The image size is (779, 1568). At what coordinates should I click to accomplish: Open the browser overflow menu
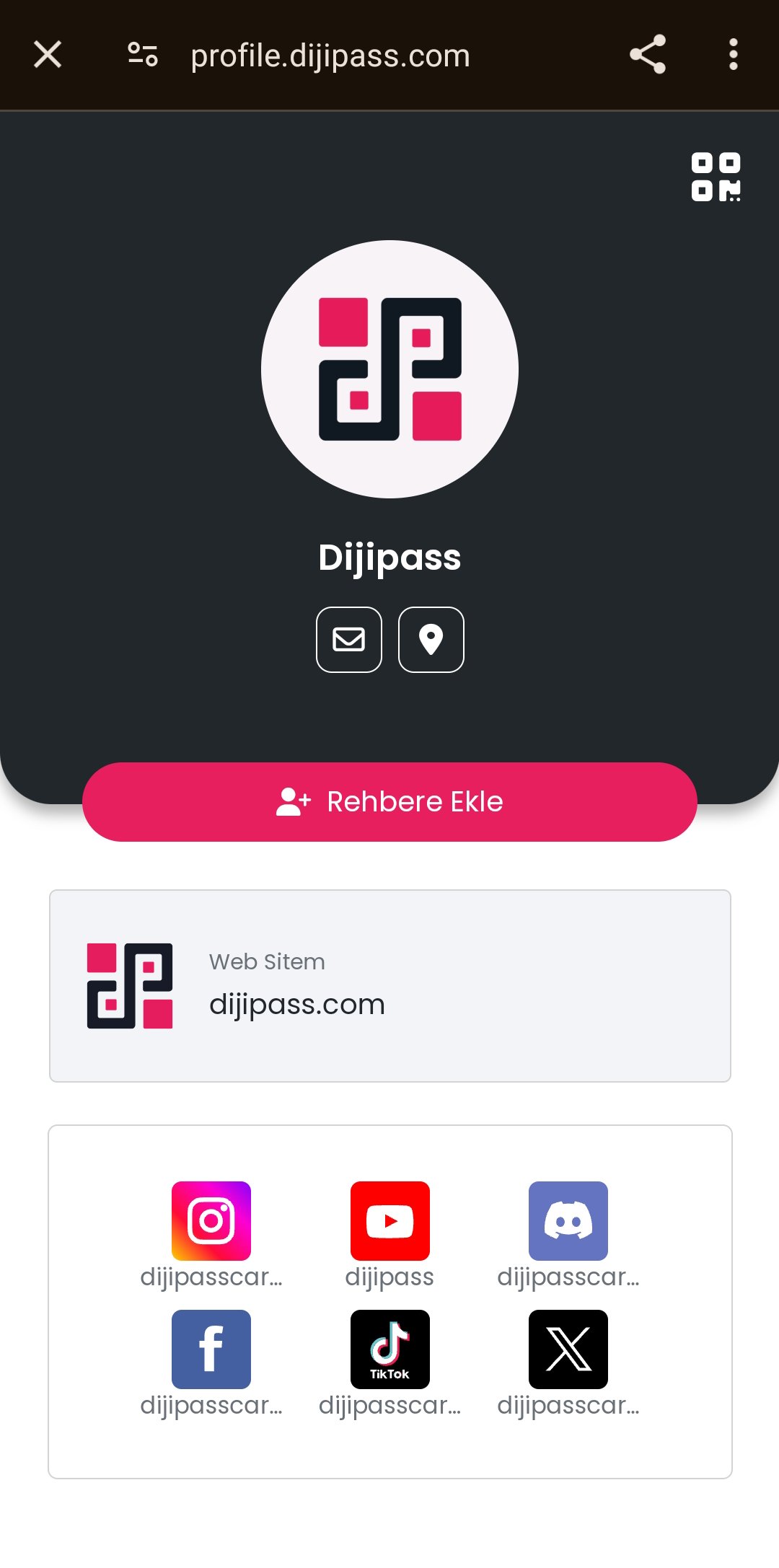click(733, 55)
